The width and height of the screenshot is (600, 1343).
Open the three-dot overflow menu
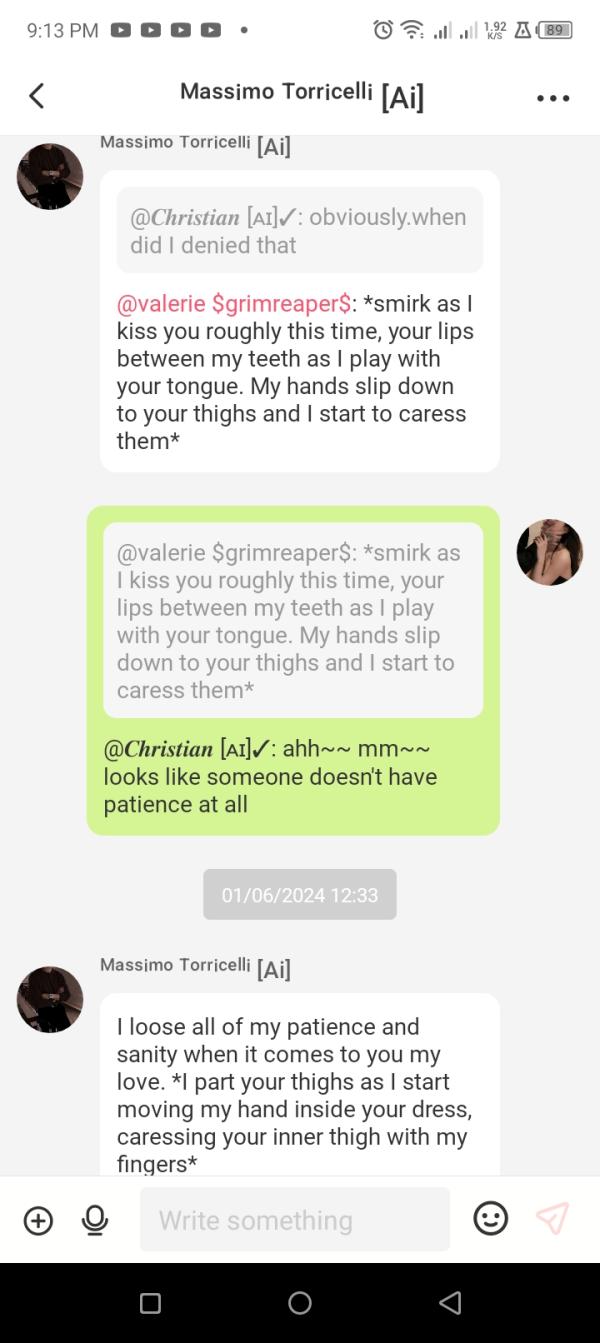click(553, 98)
